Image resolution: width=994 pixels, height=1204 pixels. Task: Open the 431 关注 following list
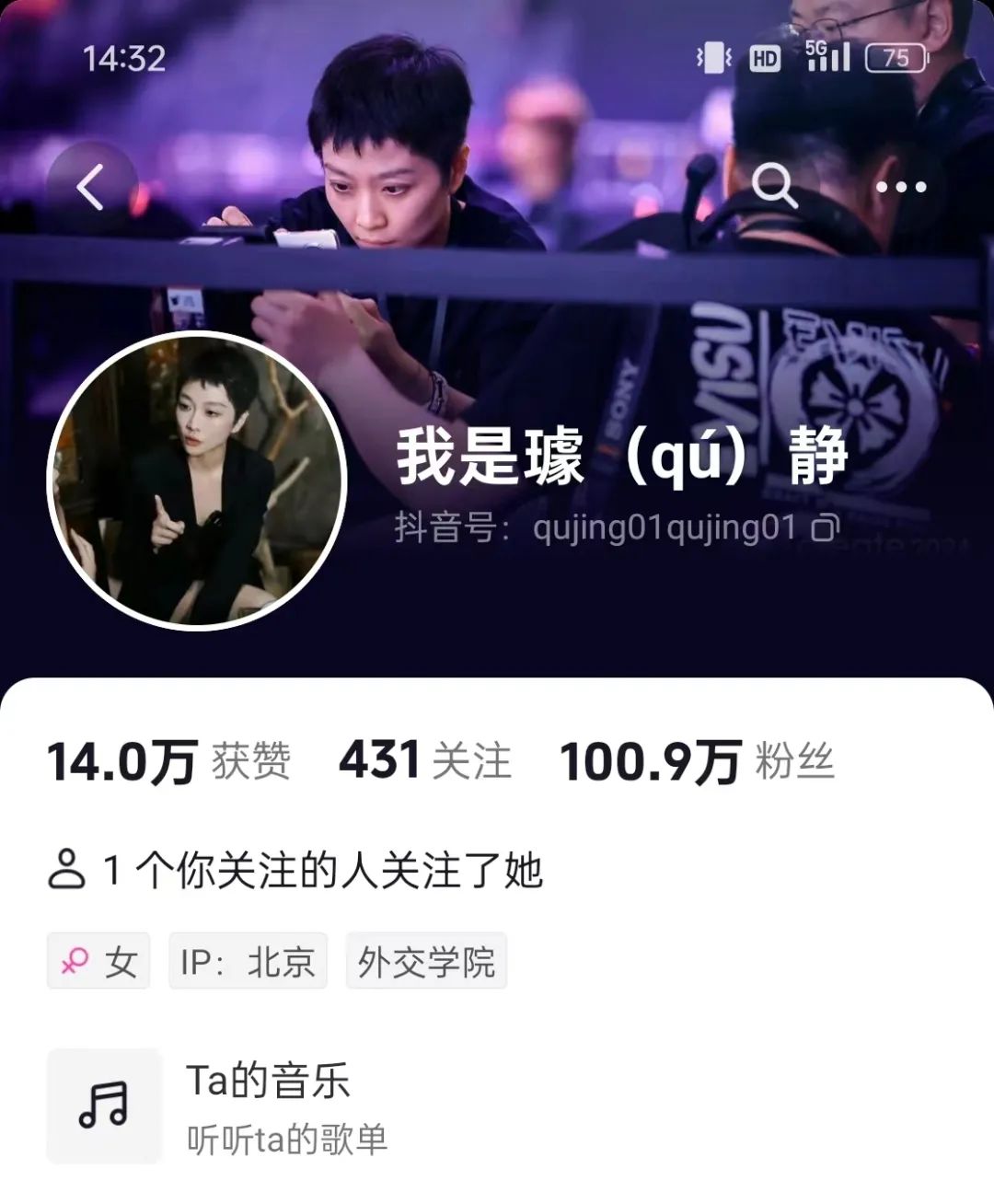424,762
